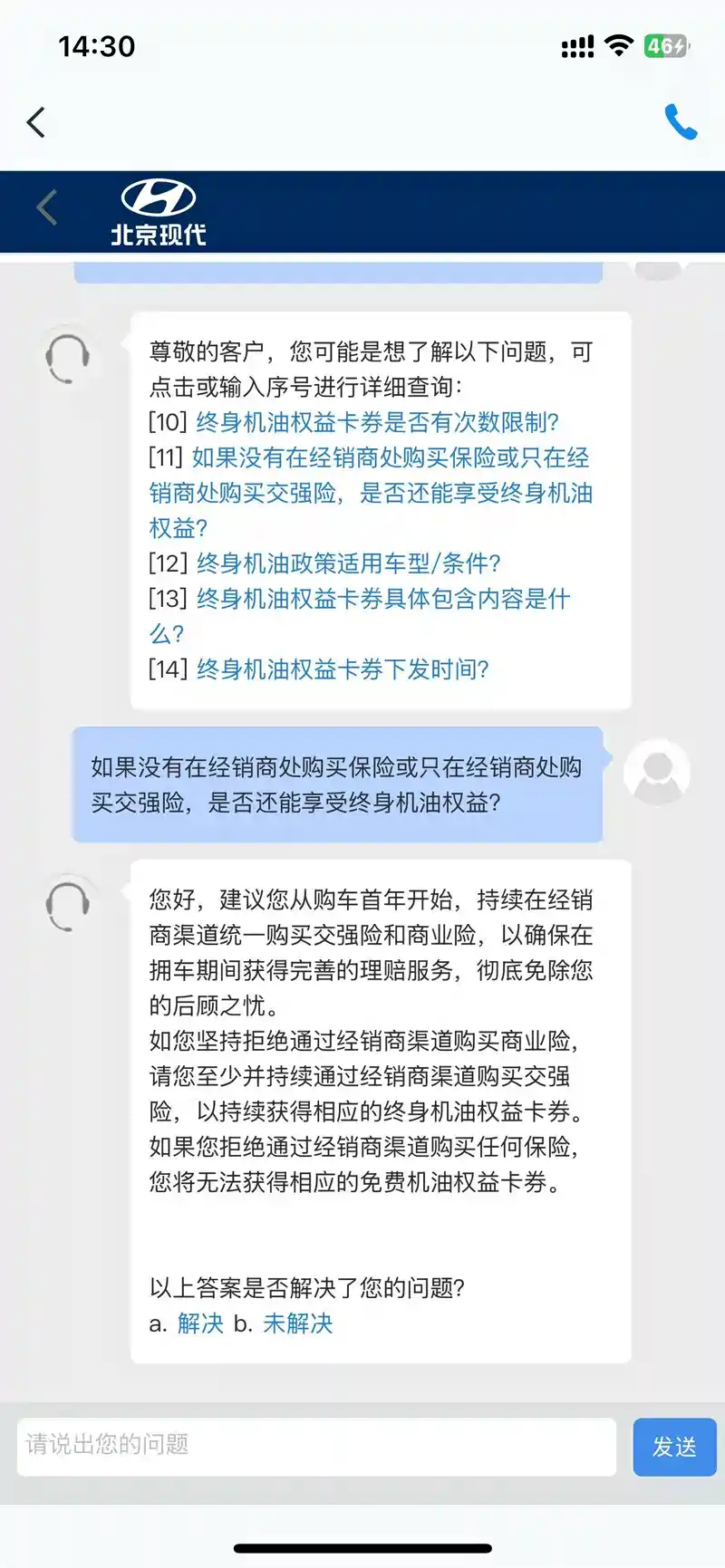Image resolution: width=725 pixels, height=1568 pixels.
Task: Open question 12 about applicable models and conditions
Action: click(x=348, y=563)
